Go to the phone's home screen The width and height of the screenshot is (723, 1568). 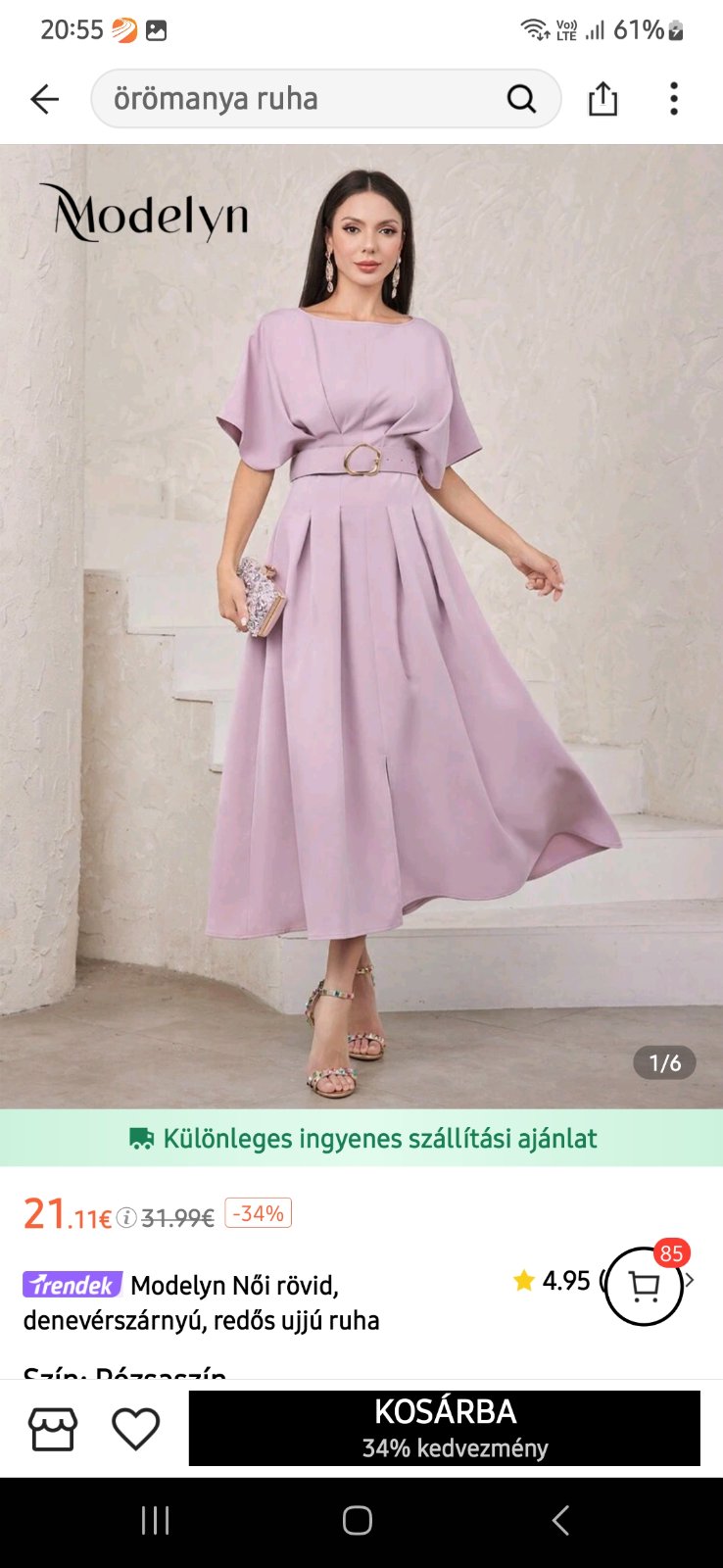pos(358,1521)
